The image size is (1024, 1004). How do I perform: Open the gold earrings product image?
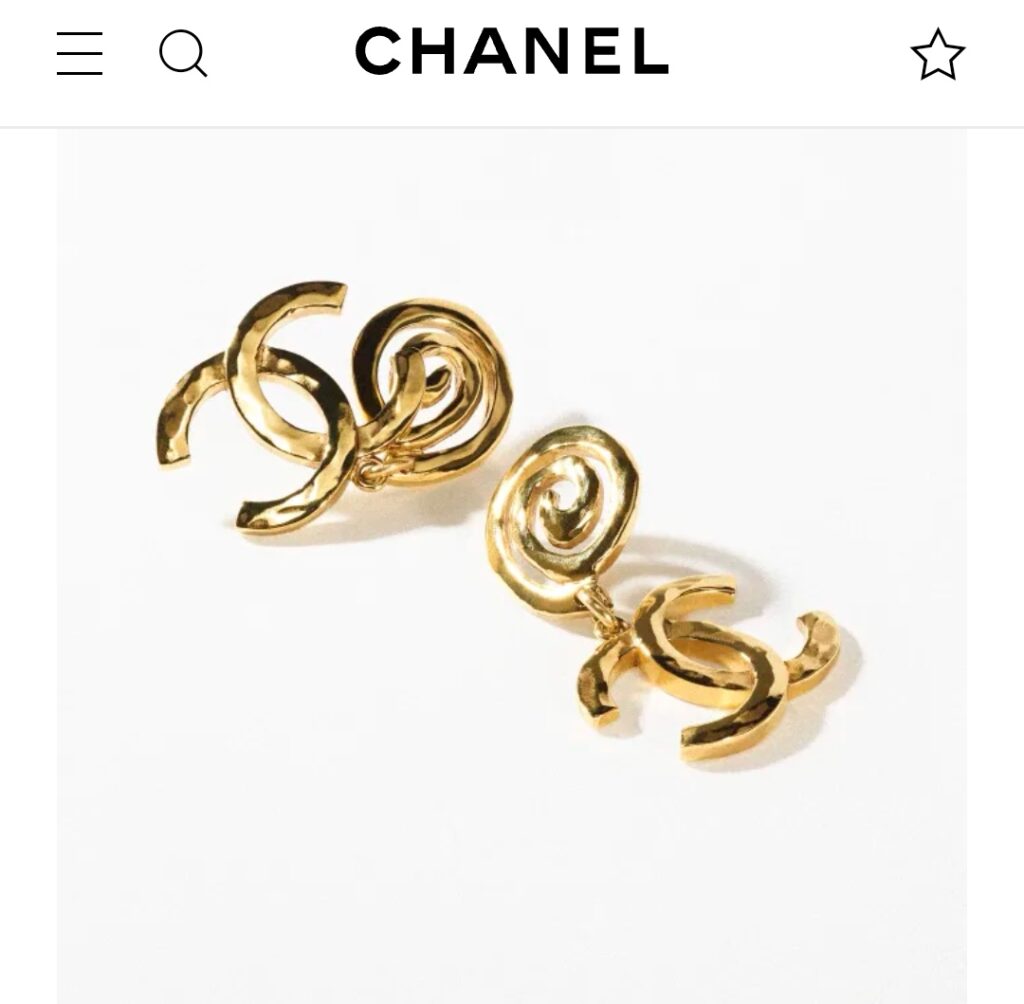tap(511, 520)
